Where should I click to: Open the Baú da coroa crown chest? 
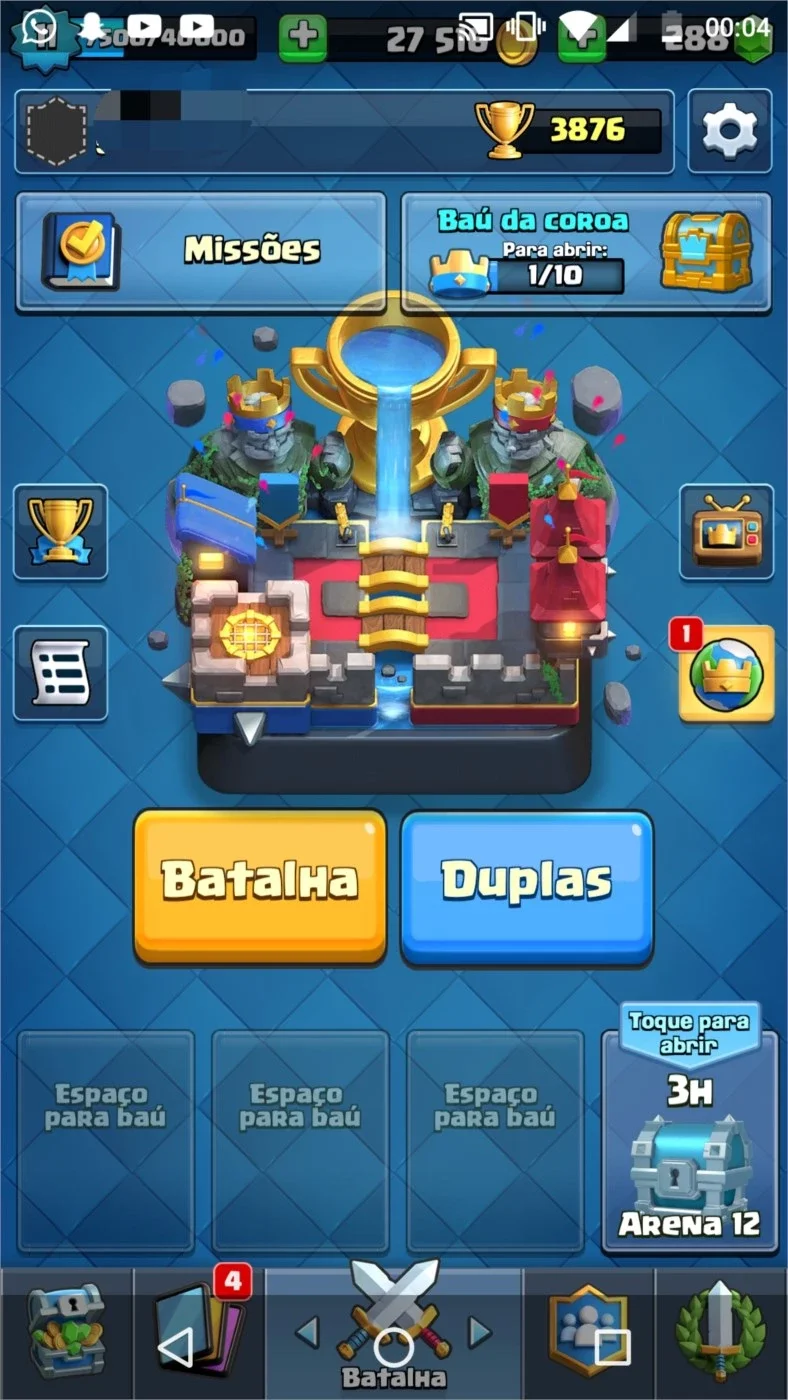click(x=586, y=252)
